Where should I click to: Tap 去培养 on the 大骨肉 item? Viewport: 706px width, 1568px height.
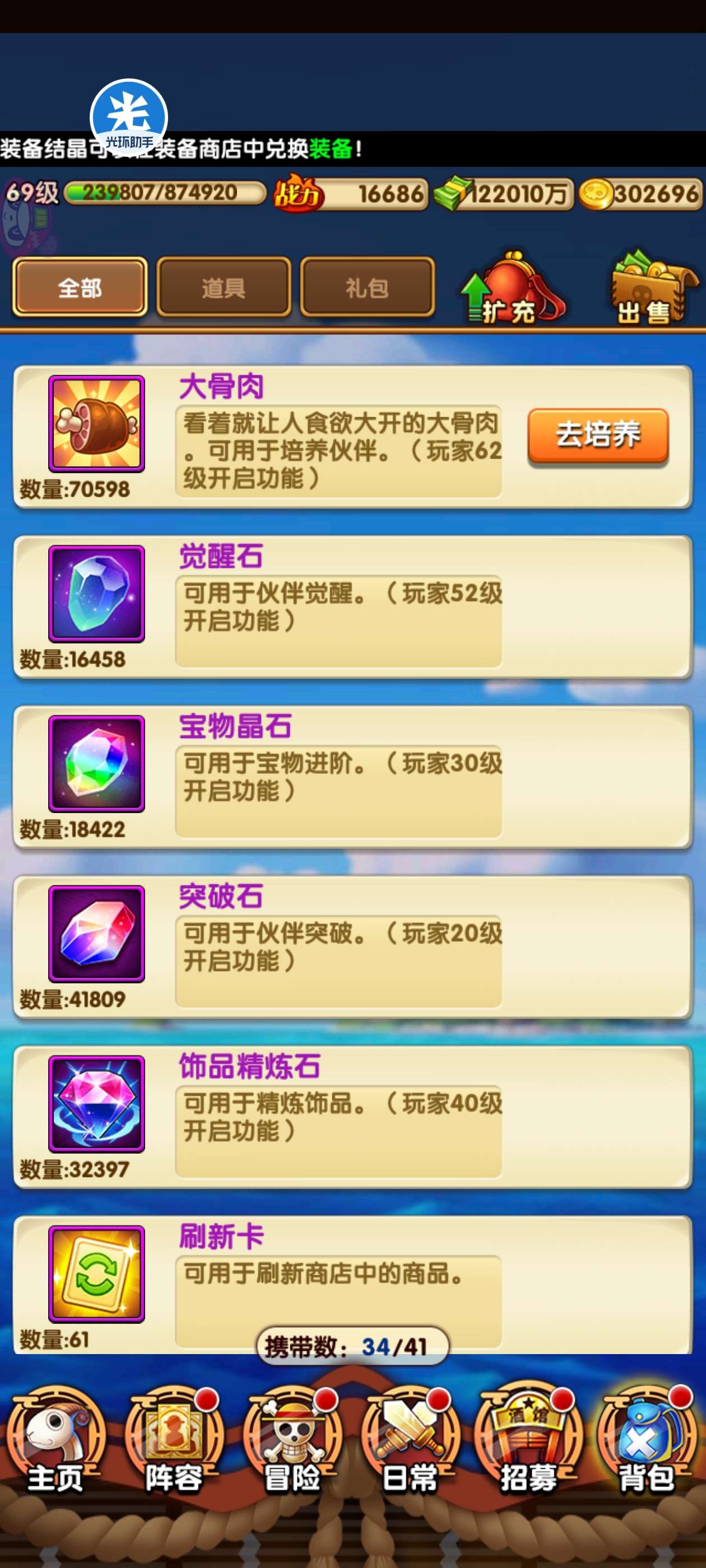597,436
